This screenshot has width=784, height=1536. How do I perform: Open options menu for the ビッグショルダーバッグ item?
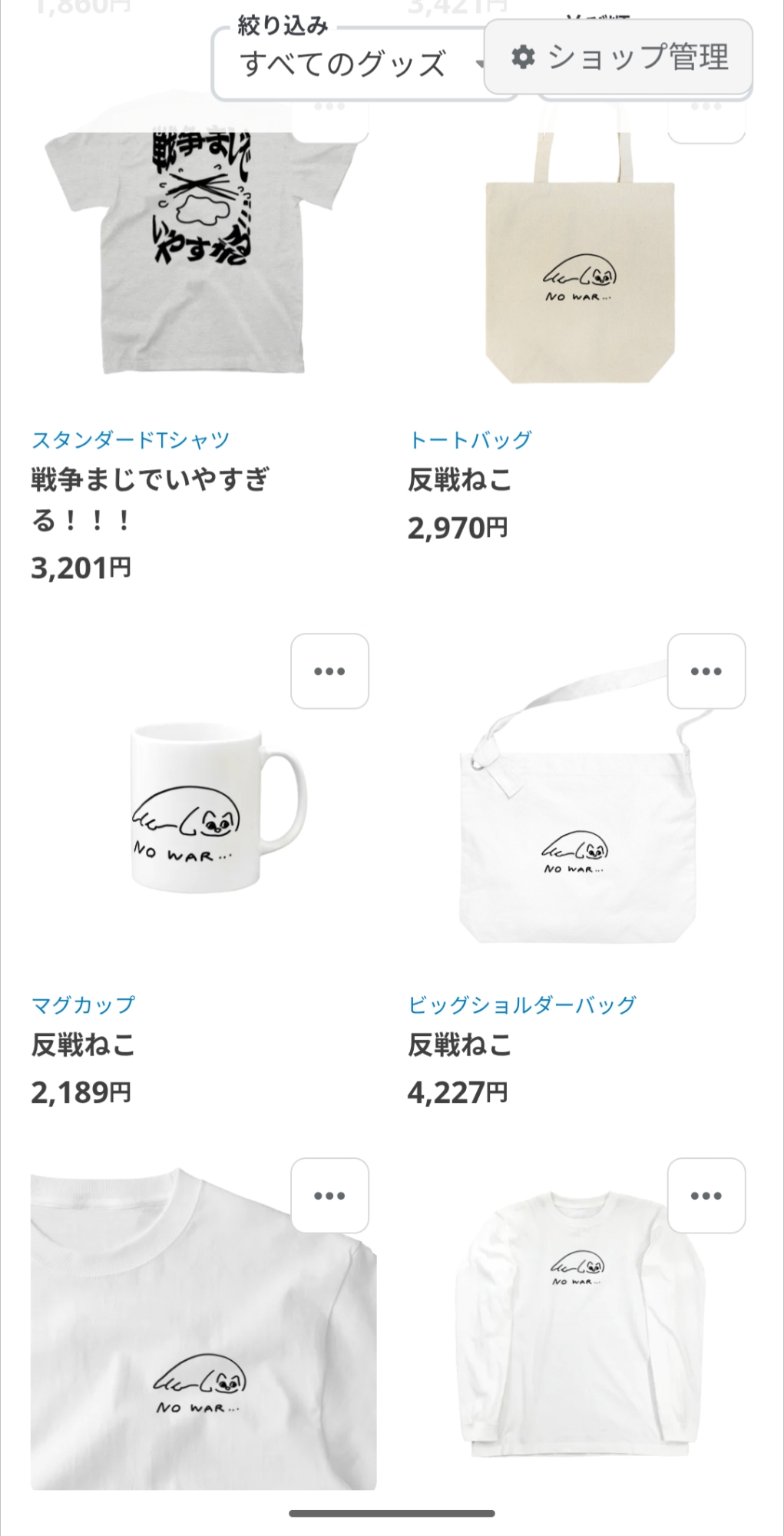(706, 671)
